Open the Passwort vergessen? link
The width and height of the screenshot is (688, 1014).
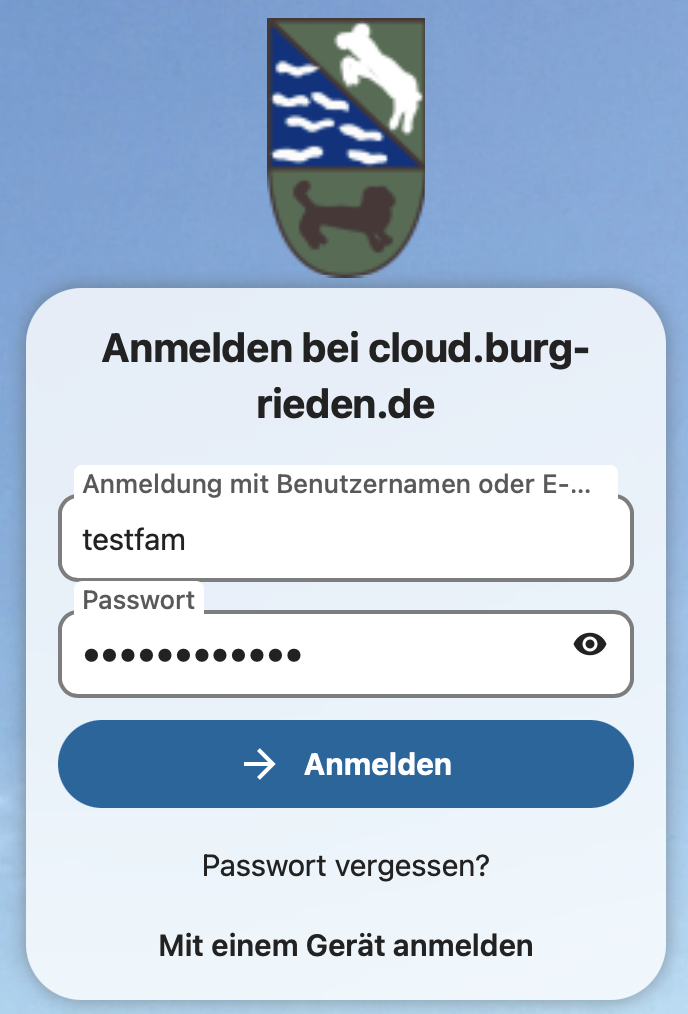click(346, 865)
